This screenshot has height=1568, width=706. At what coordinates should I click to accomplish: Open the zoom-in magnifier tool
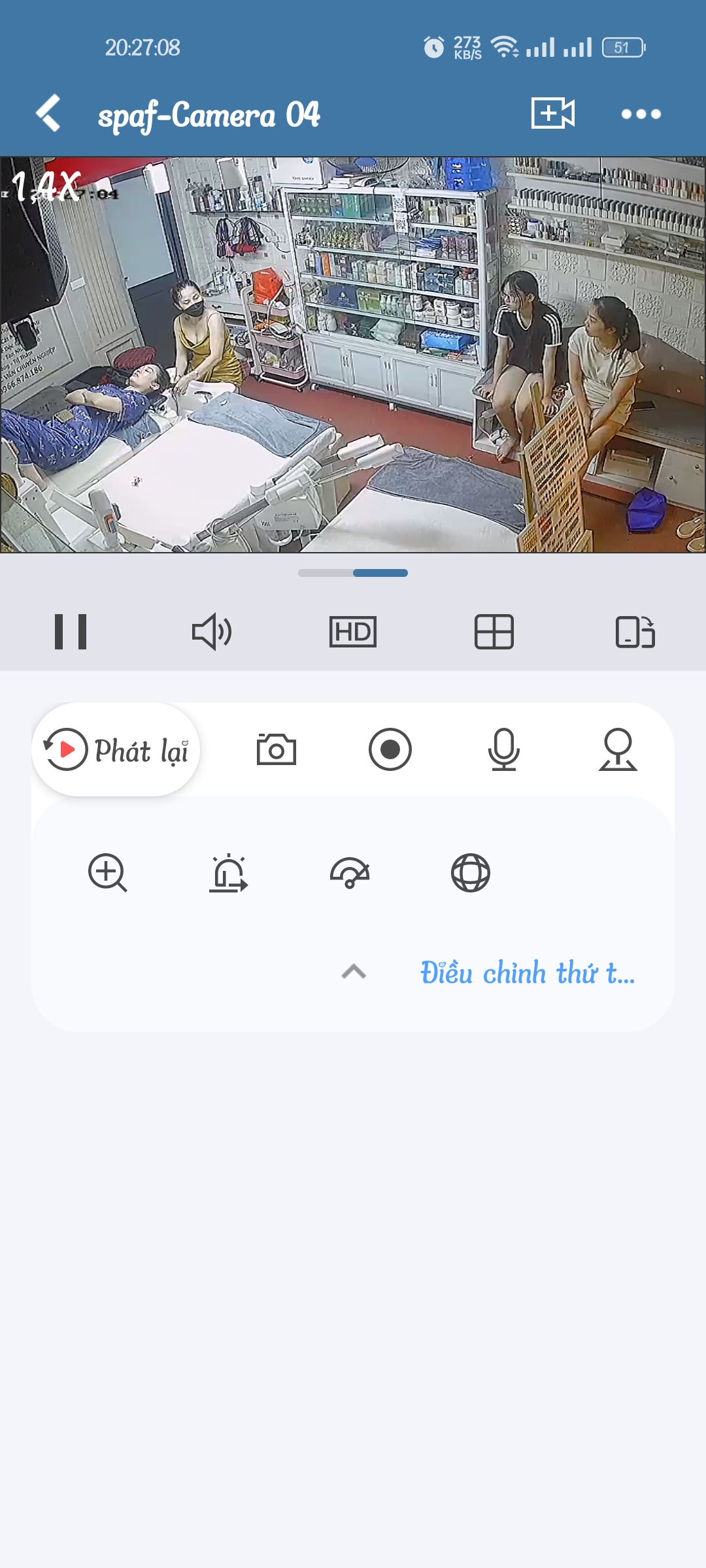tap(107, 873)
